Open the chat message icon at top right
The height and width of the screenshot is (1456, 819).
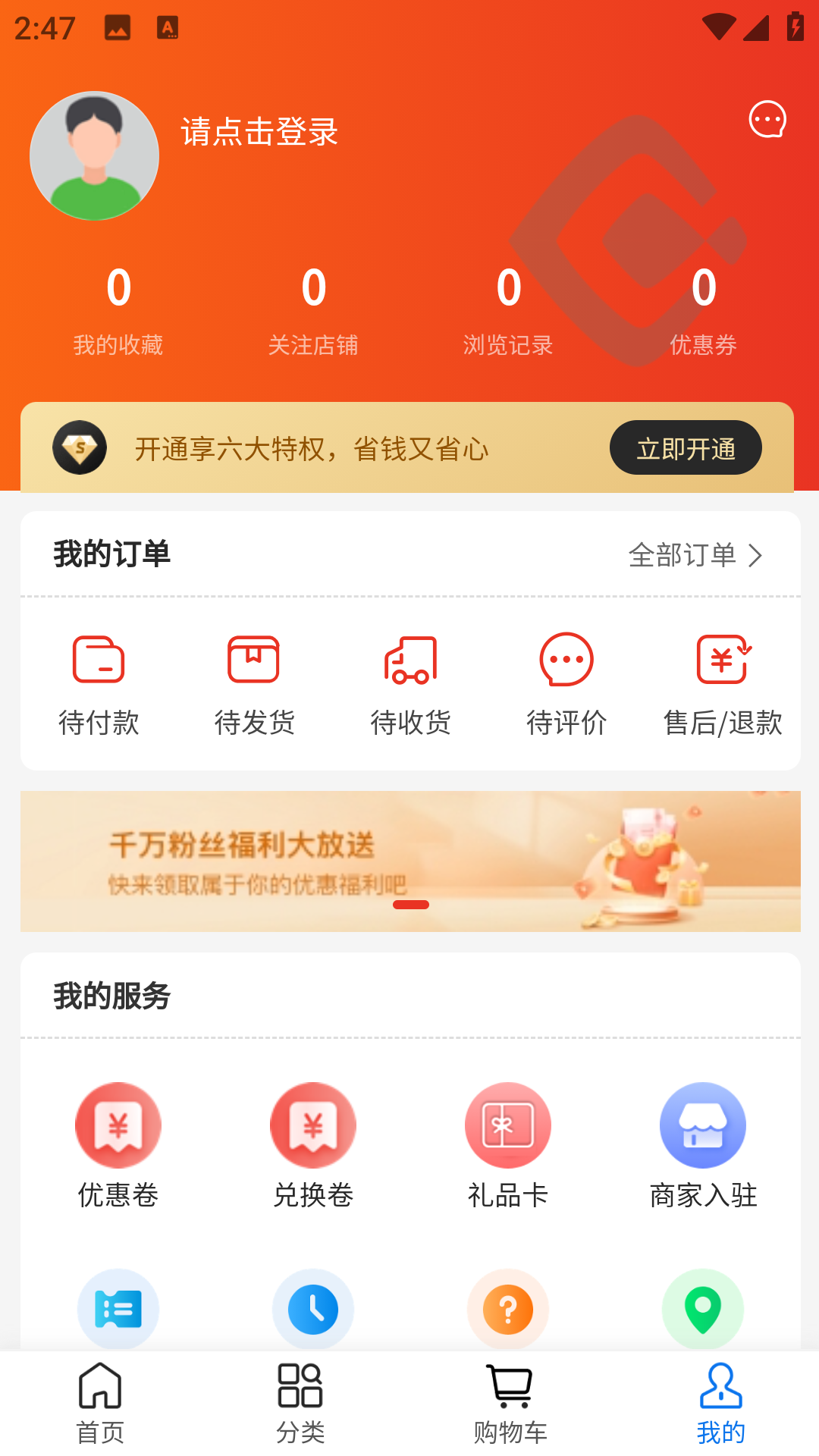tap(768, 120)
